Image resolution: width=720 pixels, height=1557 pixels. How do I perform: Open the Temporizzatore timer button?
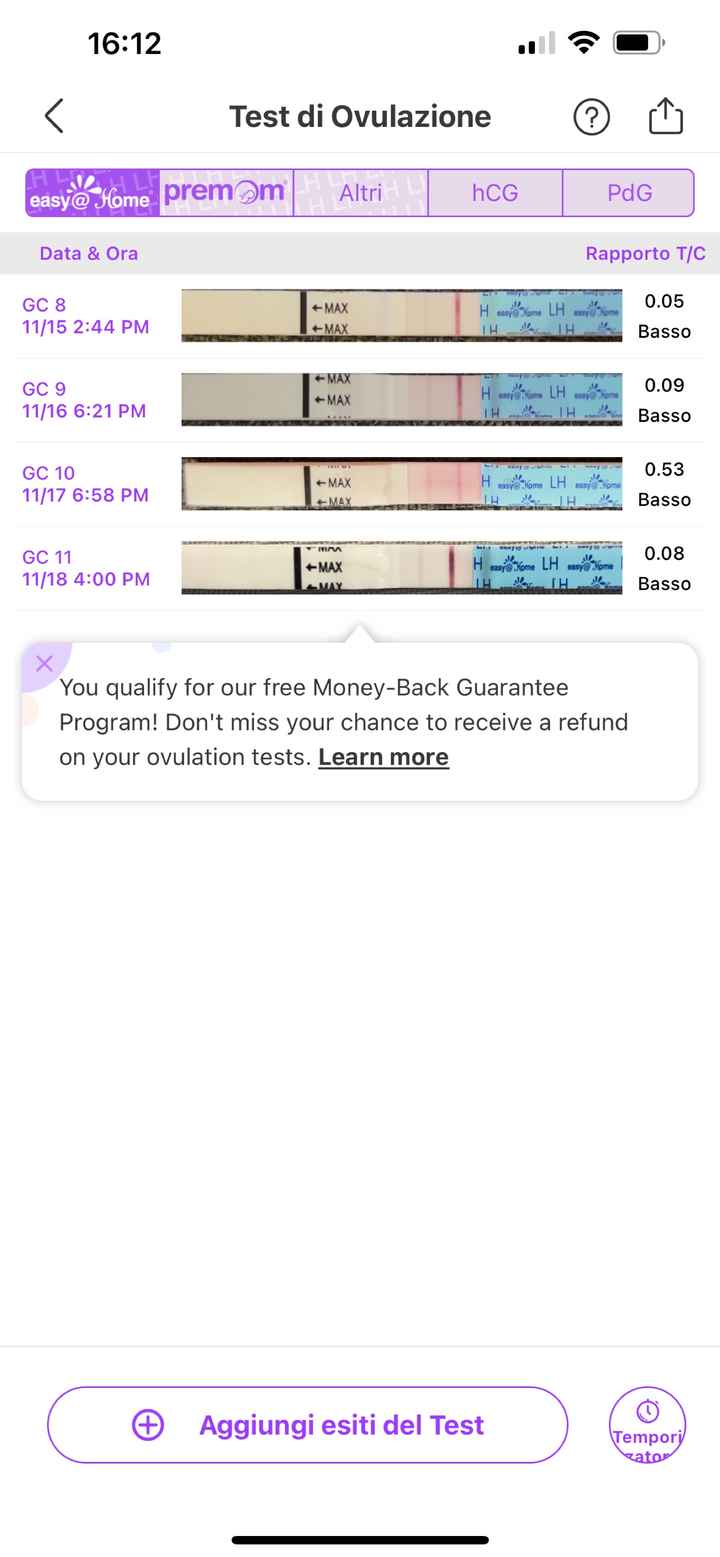pos(647,1425)
